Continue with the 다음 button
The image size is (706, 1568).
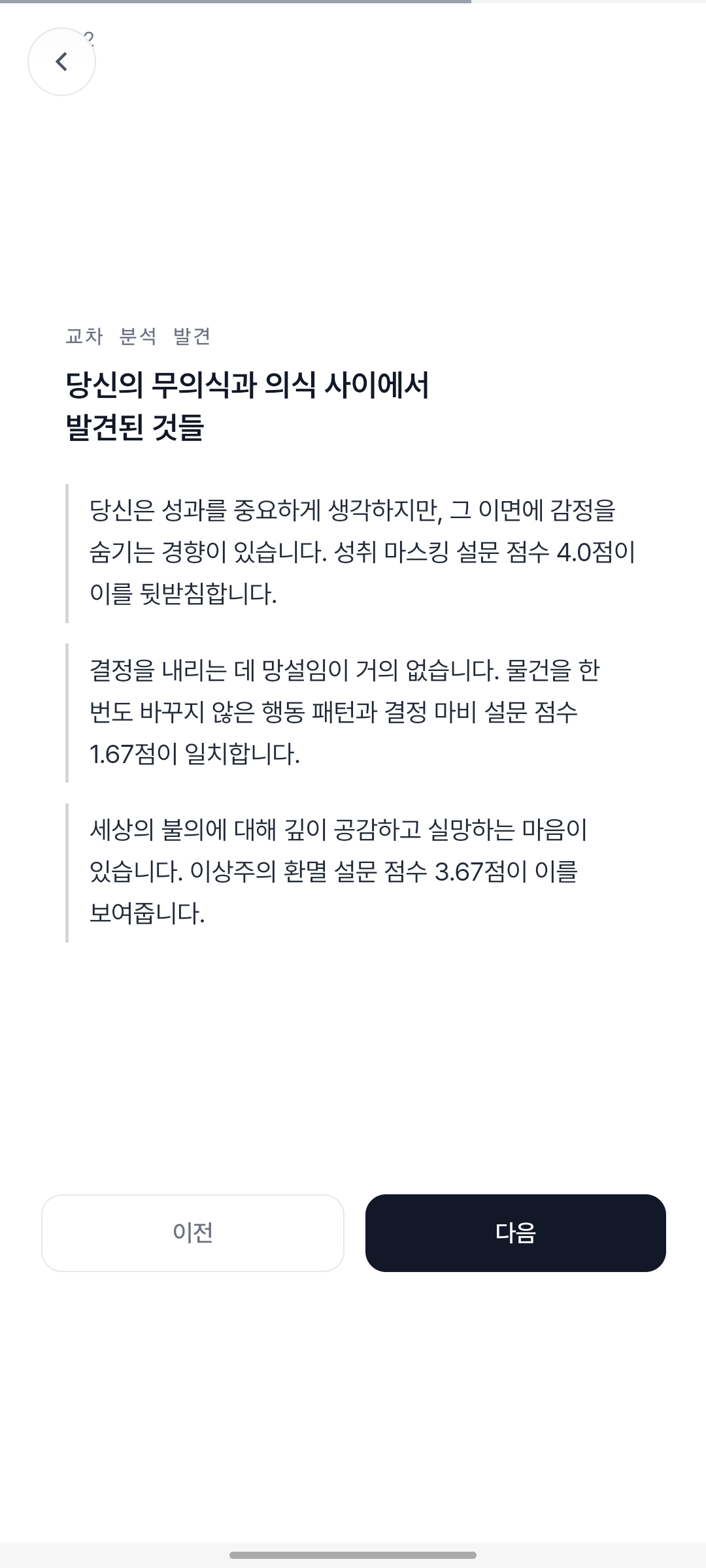[x=516, y=1233]
